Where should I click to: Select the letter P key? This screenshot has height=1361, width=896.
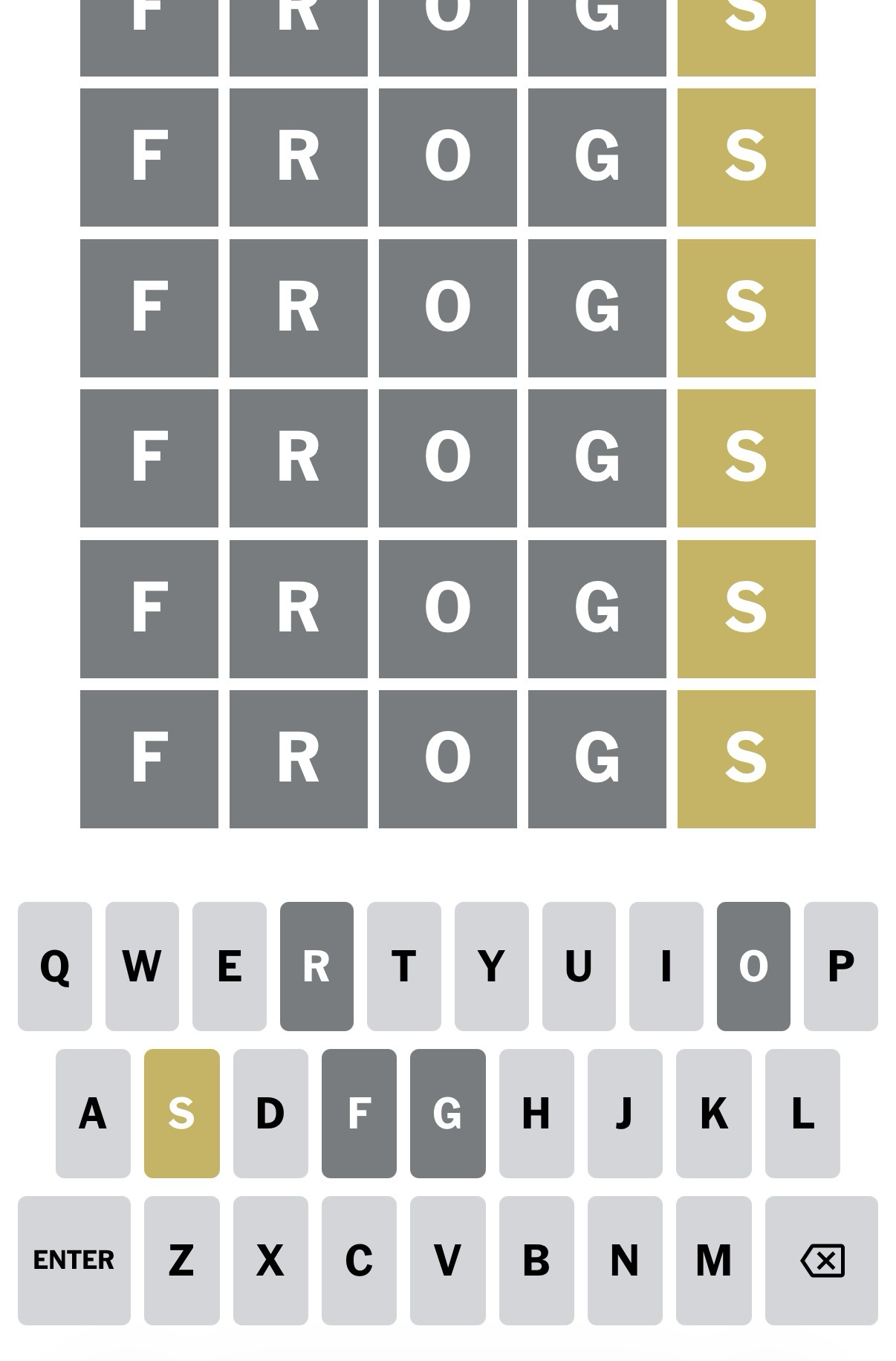tap(840, 966)
